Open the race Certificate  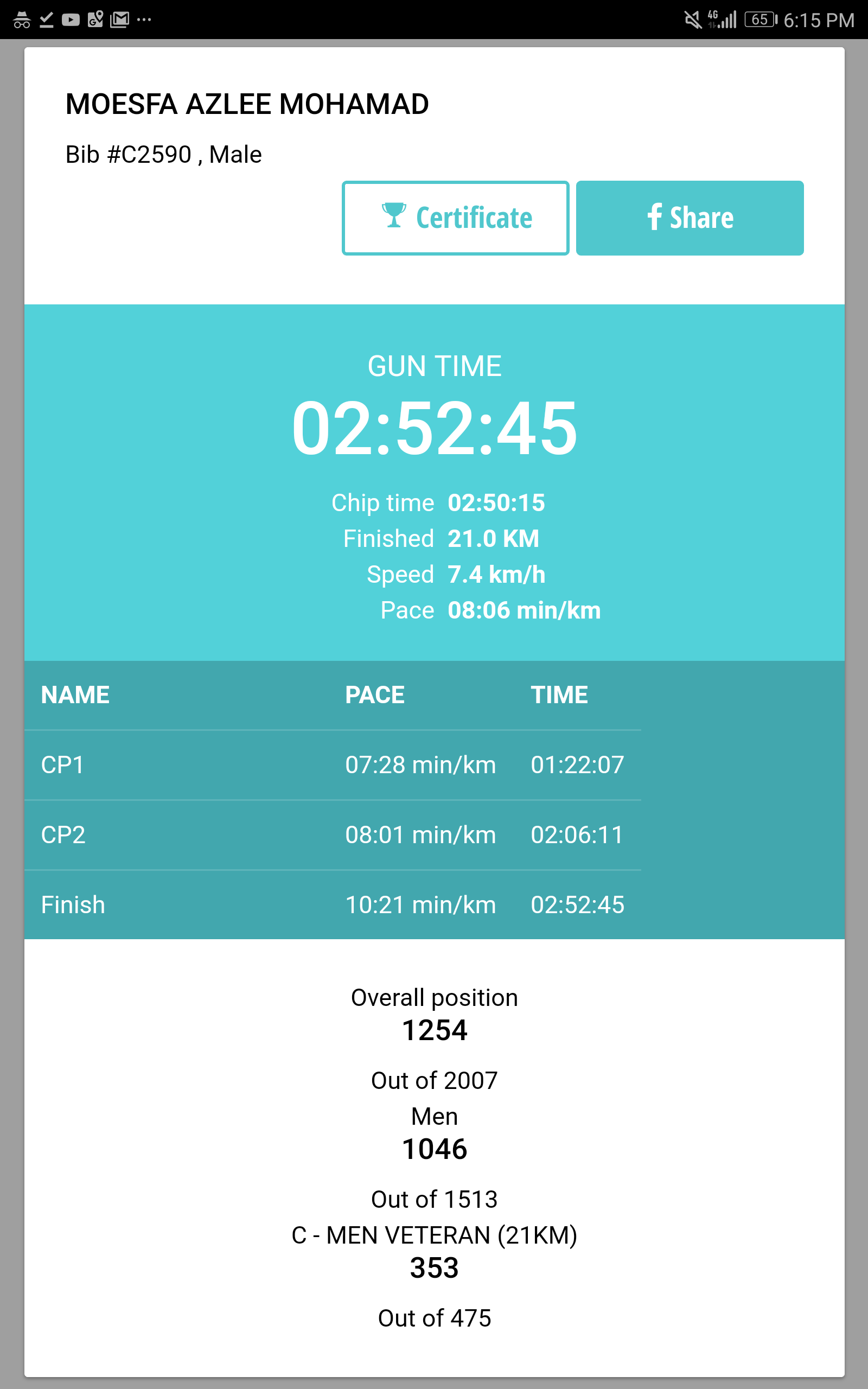455,218
